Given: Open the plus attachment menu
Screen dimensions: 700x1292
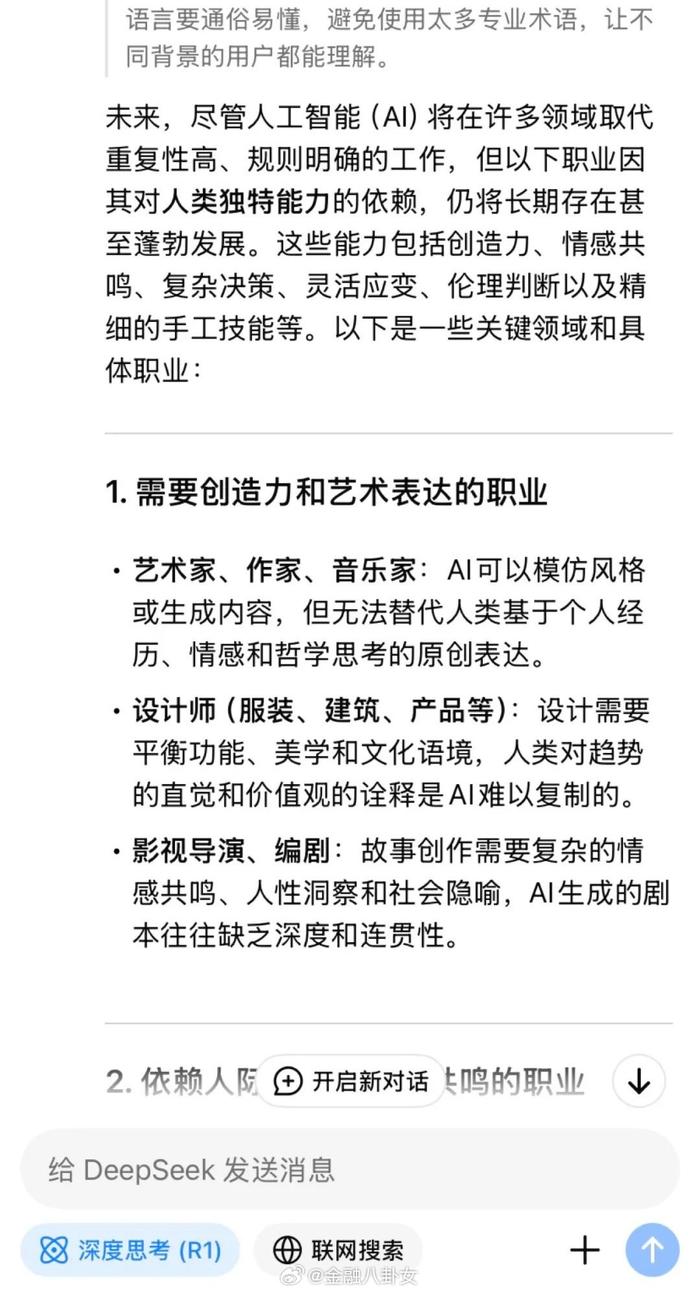Looking at the screenshot, I should point(585,1250).
